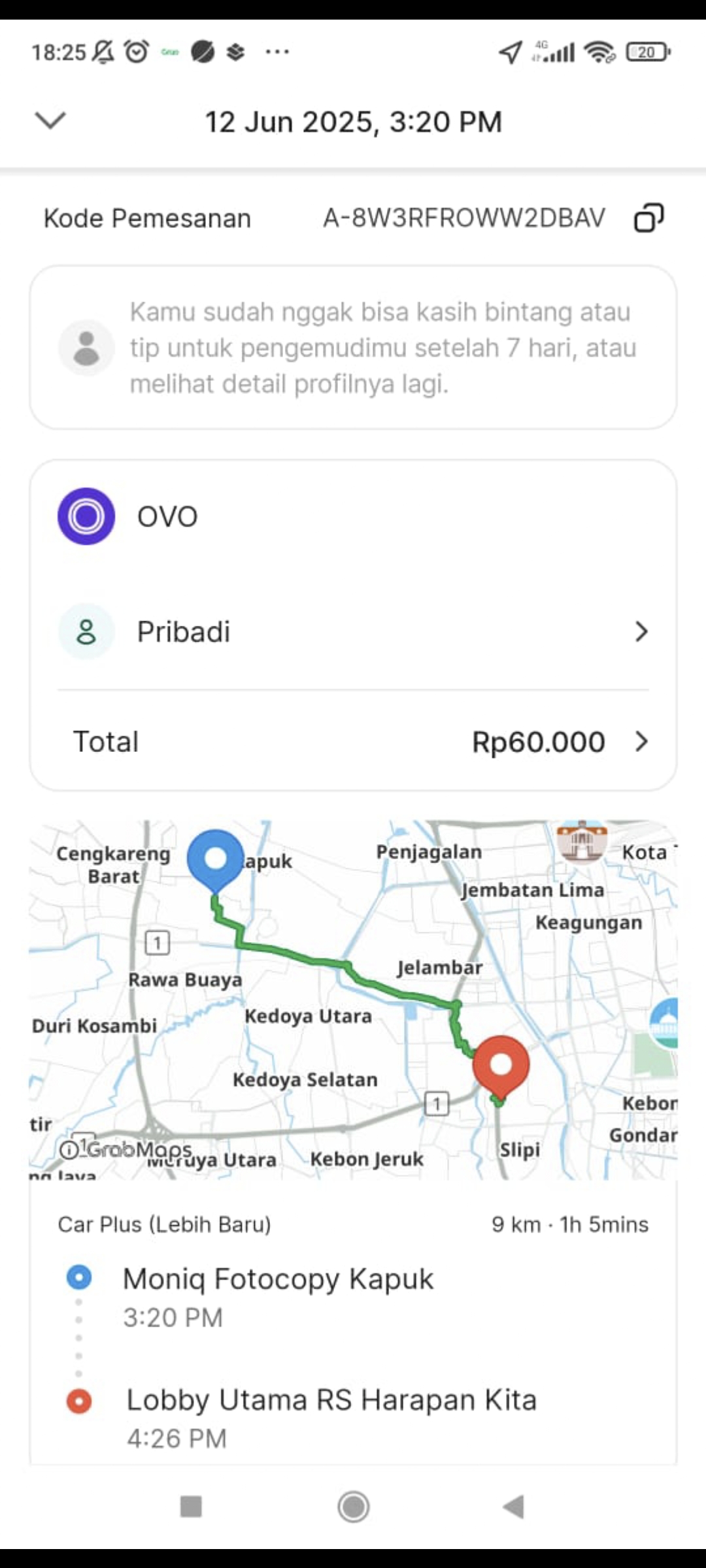This screenshot has width=706, height=1568.
Task: Copy the booking code
Action: pos(648,218)
